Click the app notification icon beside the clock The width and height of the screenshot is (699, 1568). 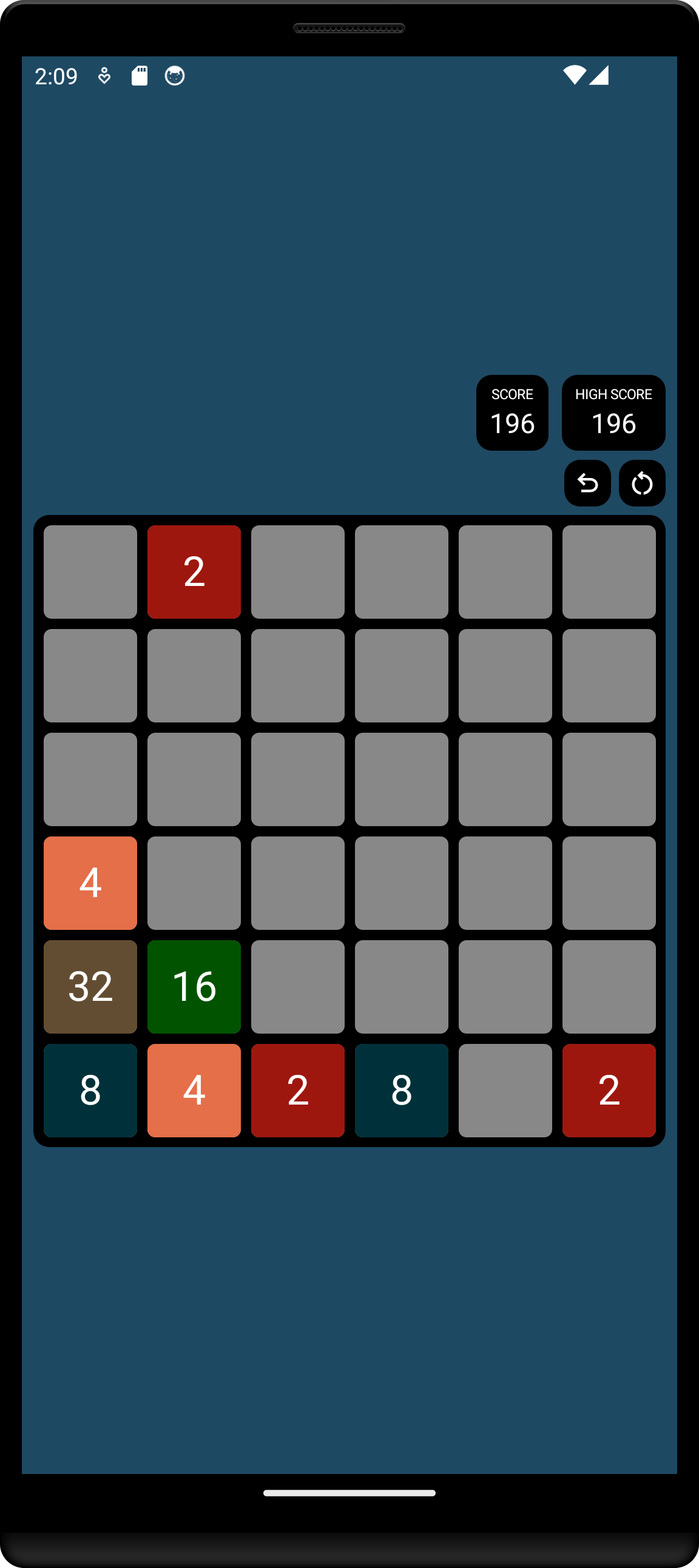(x=174, y=76)
